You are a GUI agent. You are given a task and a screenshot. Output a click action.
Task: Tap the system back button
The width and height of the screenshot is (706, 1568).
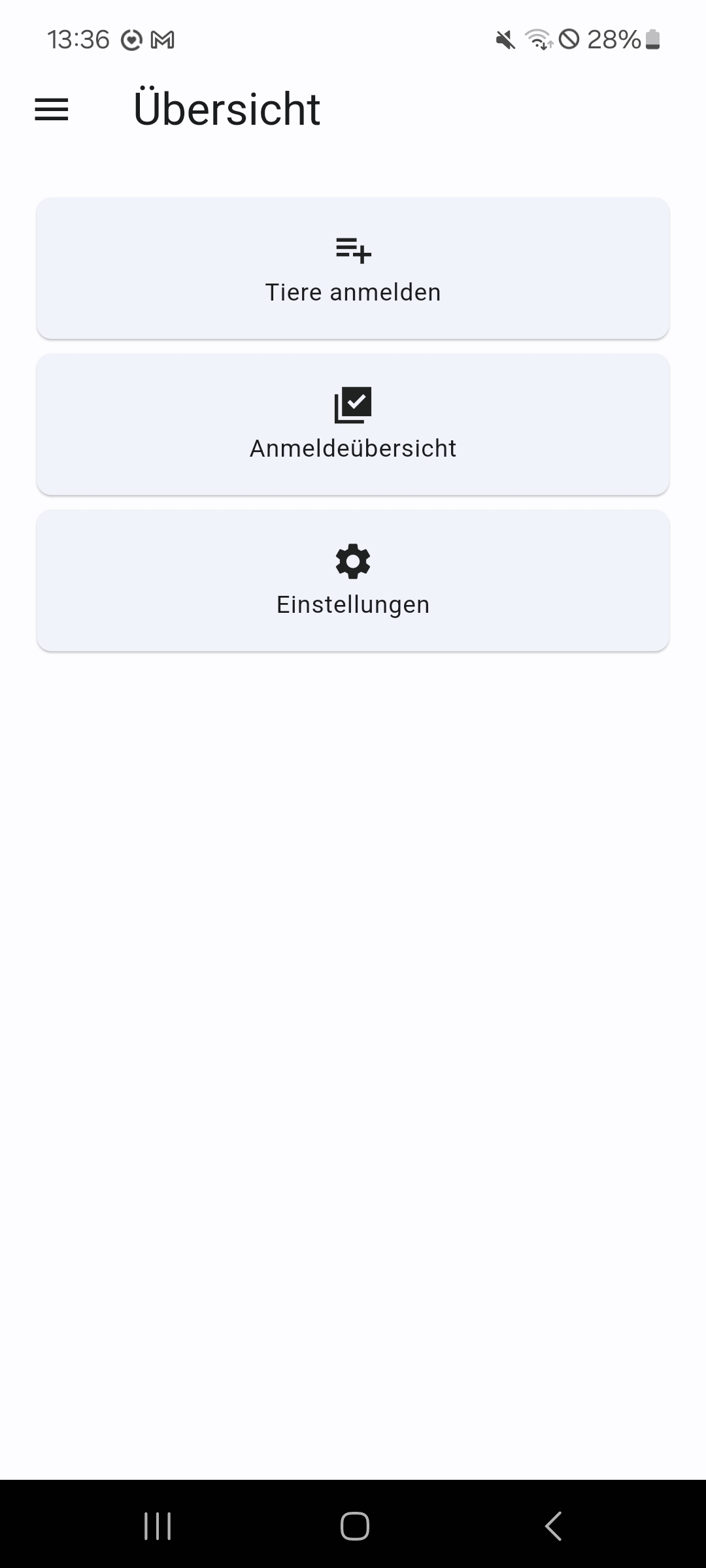click(553, 1526)
